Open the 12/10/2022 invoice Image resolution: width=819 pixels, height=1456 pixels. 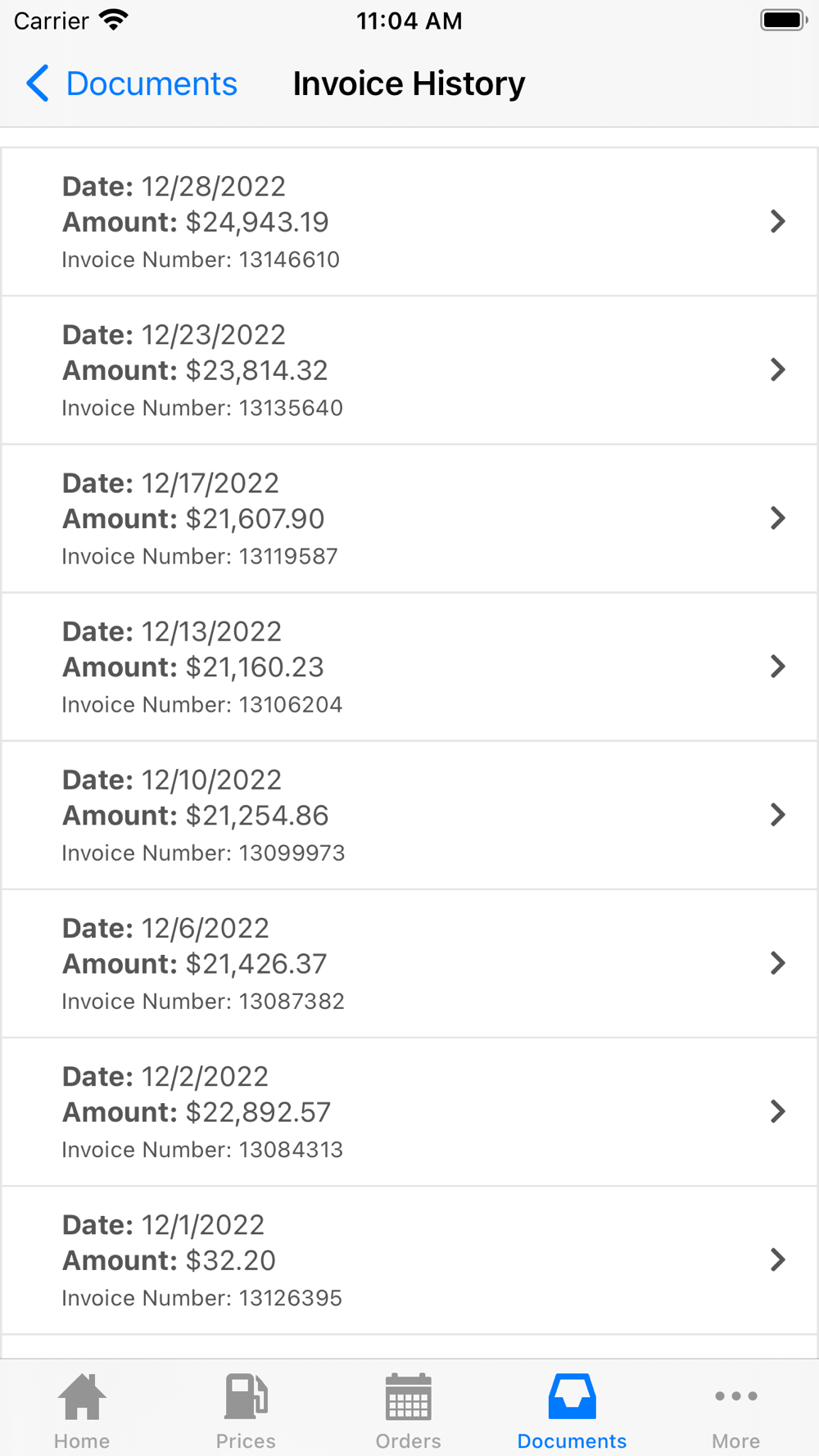pos(409,815)
